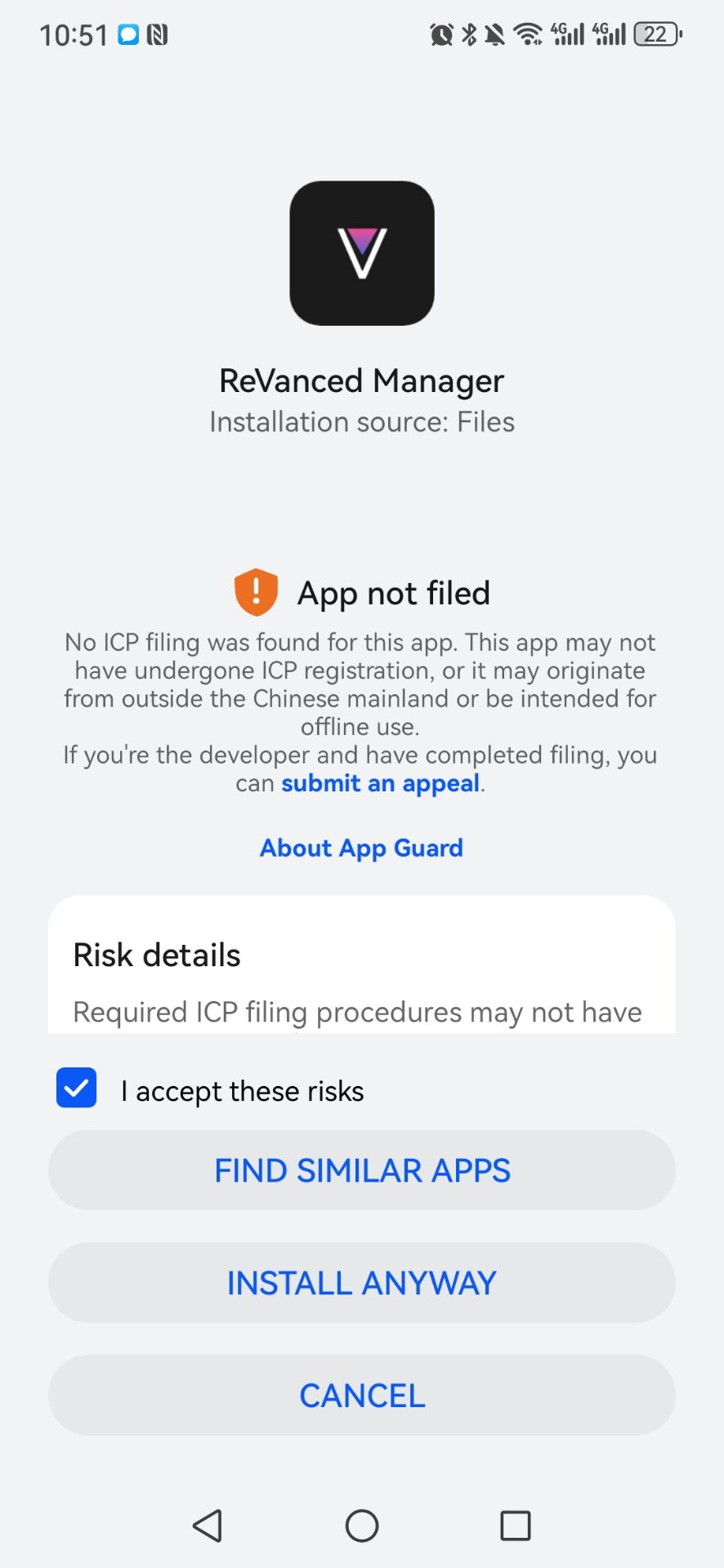Tap the submit an appeal link
The height and width of the screenshot is (1568, 724).
[380, 783]
